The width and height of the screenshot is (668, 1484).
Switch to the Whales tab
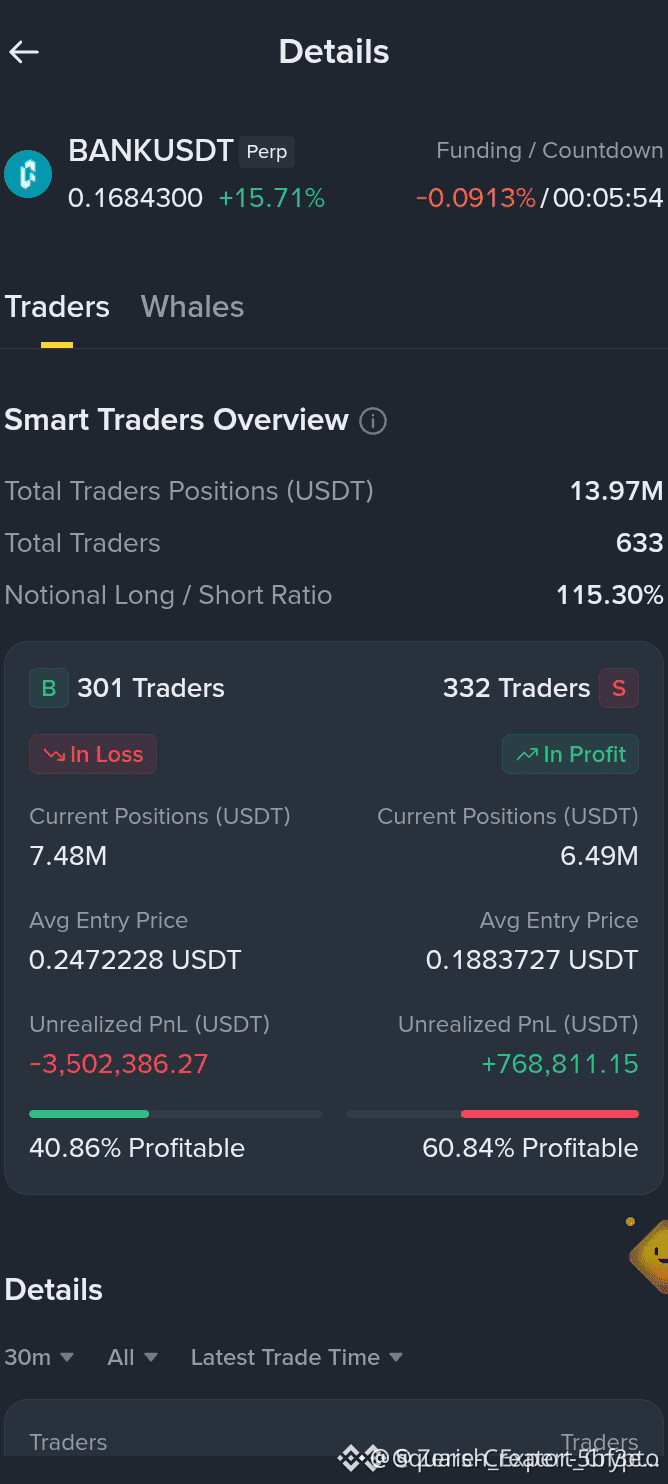coord(192,307)
